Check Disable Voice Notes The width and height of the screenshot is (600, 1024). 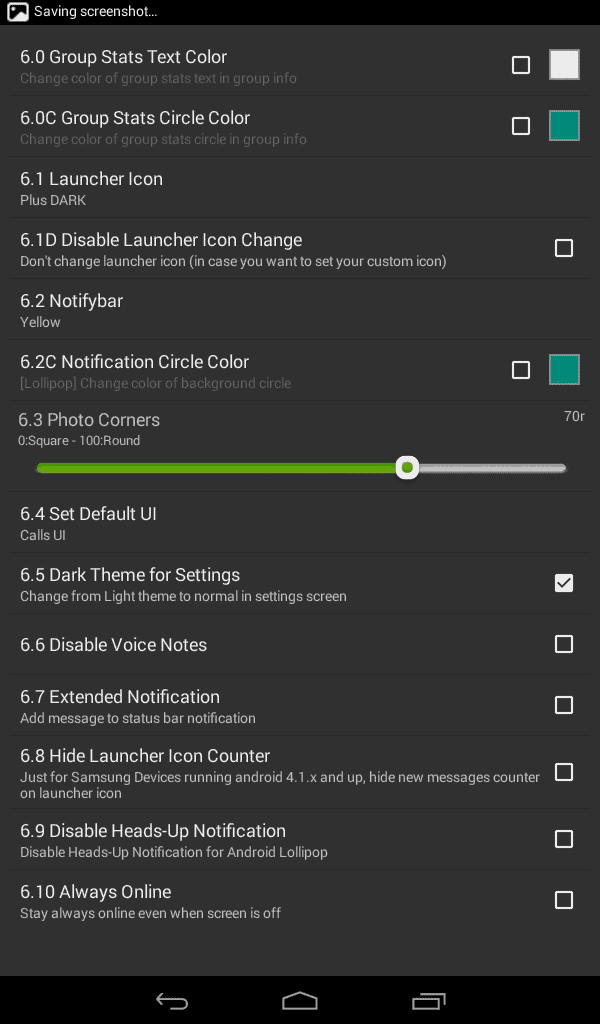pos(563,644)
